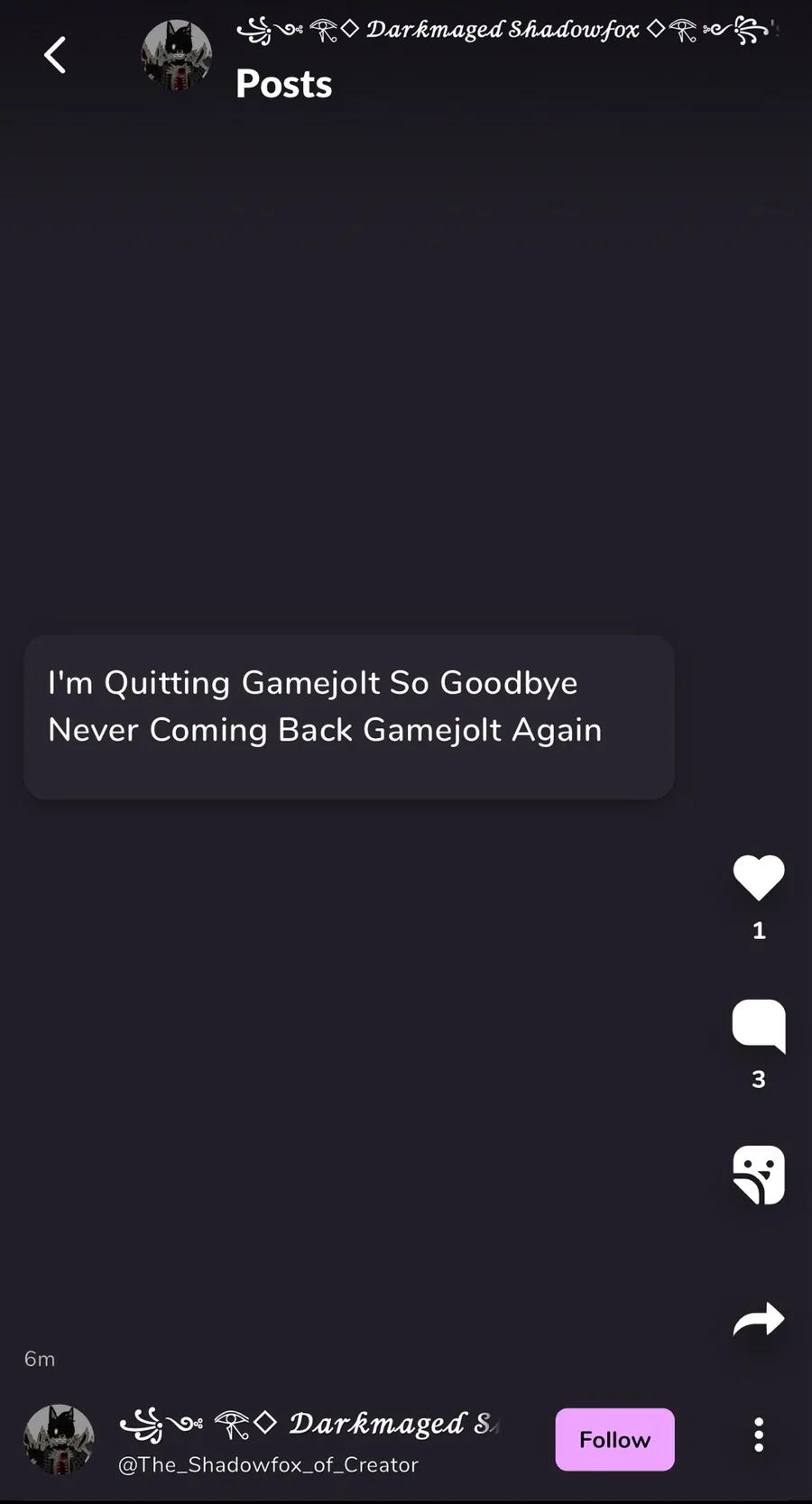Tap the bottom avatar beside Follow
Image resolution: width=812 pixels, height=1504 pixels.
click(x=59, y=1440)
